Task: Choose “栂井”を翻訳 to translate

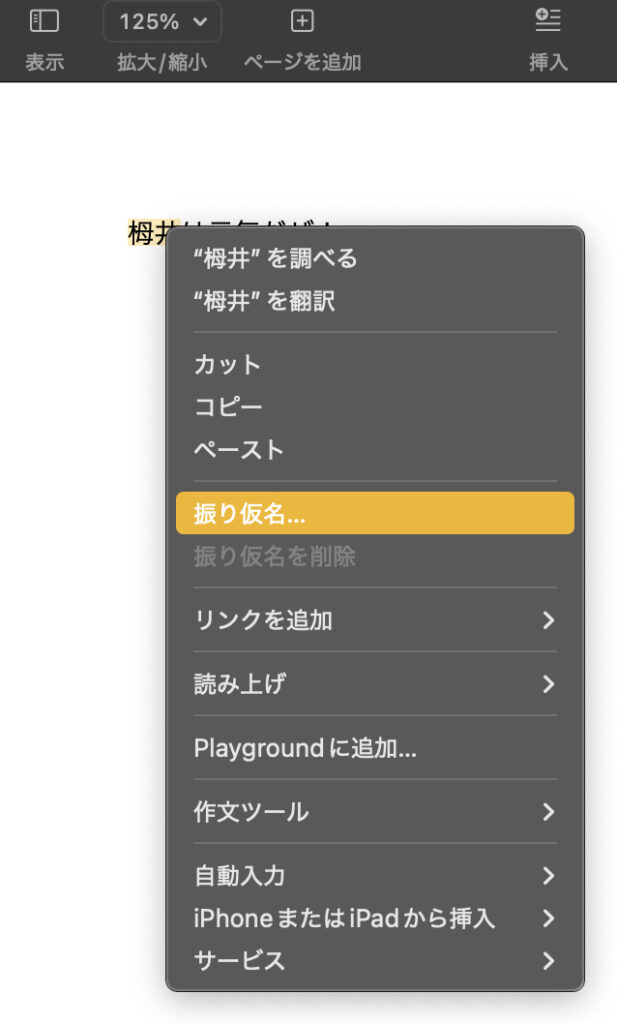Action: pos(375,301)
